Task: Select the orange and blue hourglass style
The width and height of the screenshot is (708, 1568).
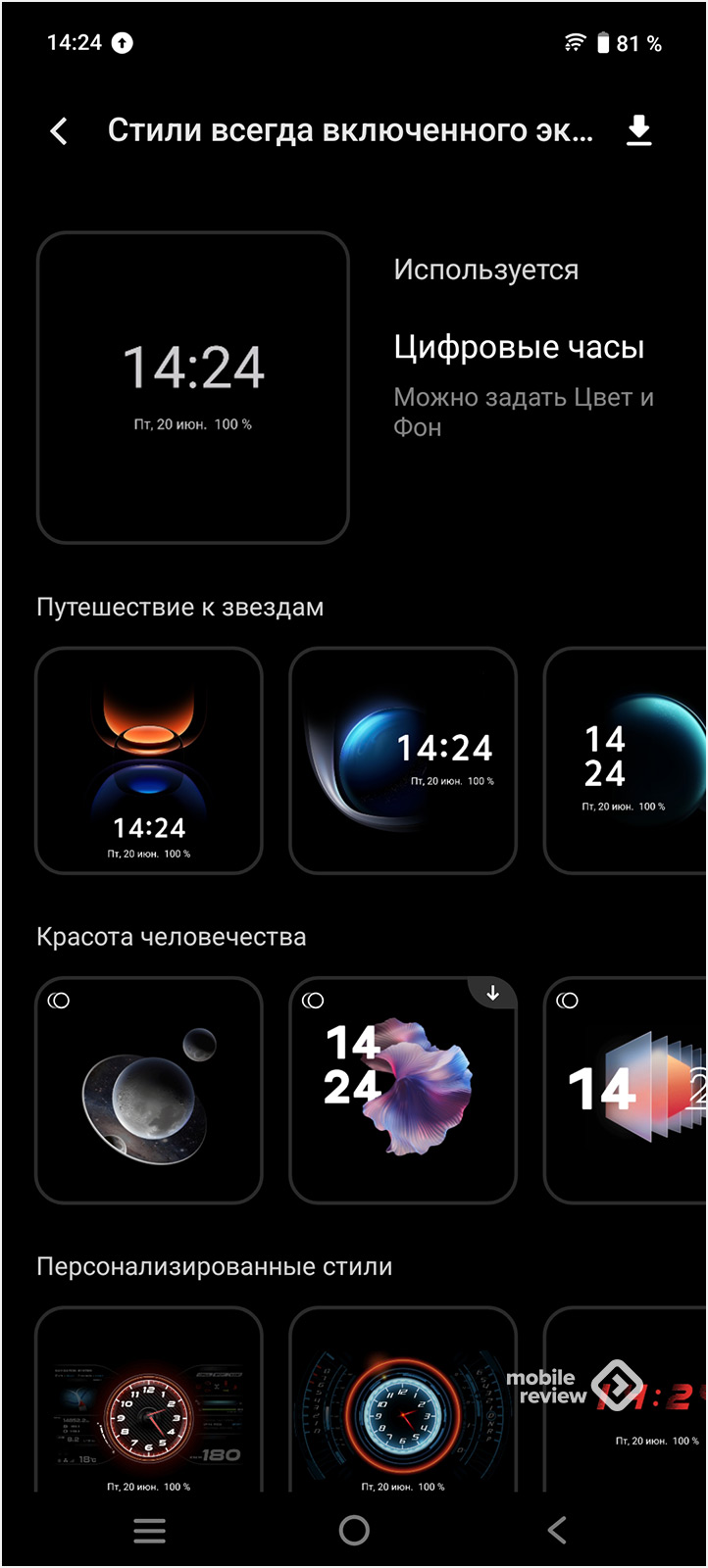Action: 149,760
